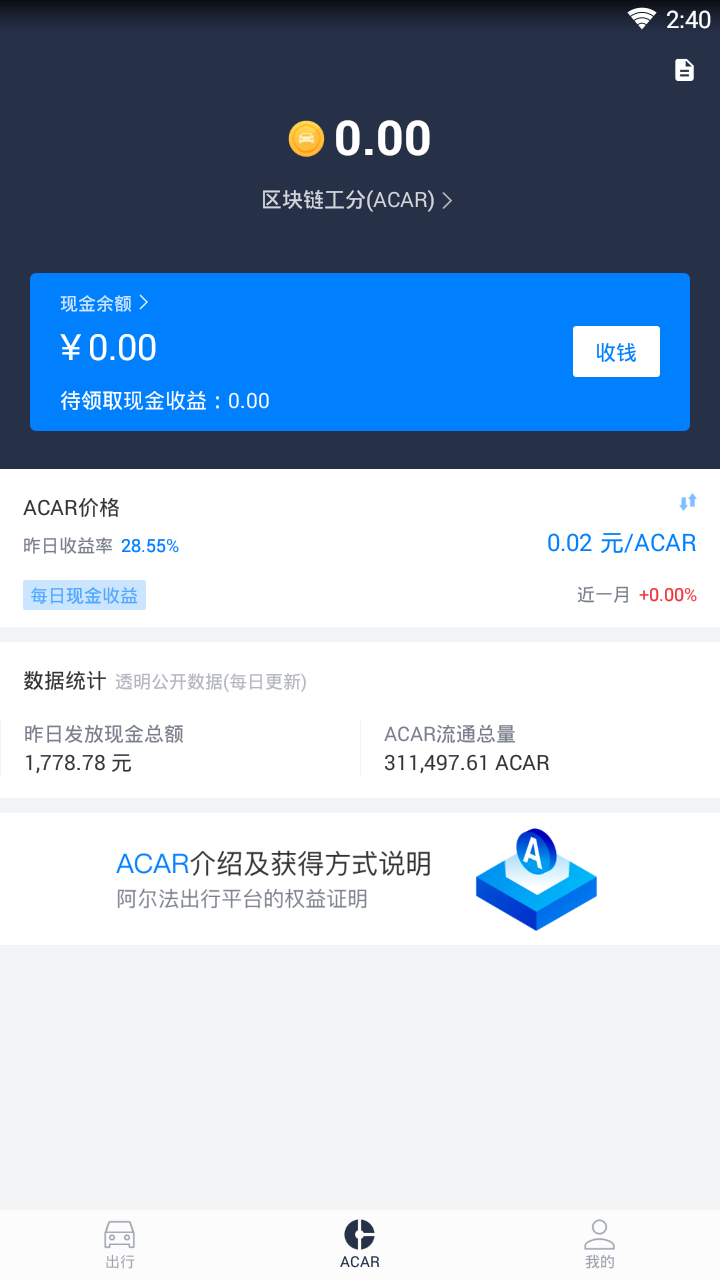Tap the blue sort arrows beside ACAR价格
Image resolution: width=720 pixels, height=1280 pixels.
pyautogui.click(x=688, y=501)
